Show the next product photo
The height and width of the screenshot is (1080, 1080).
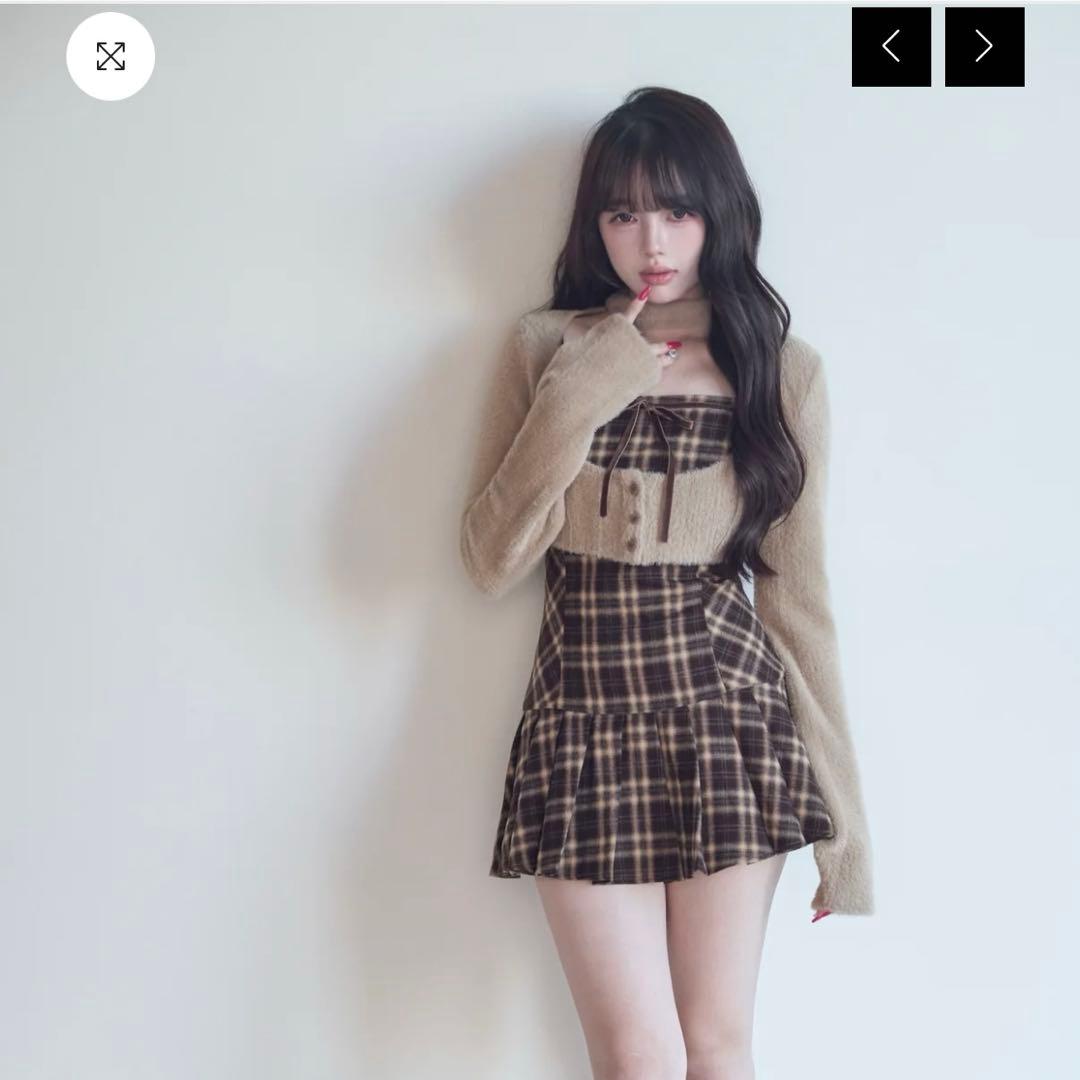click(x=984, y=47)
